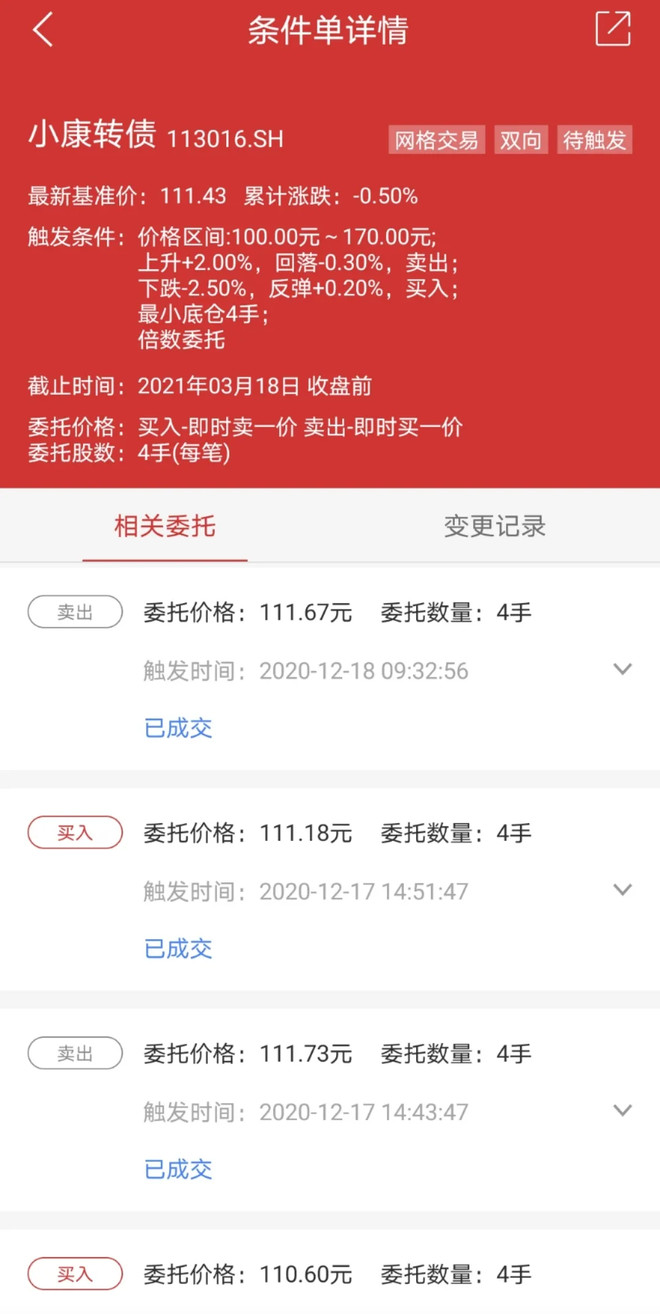Tap 已成交 link for 111.73元 order
This screenshot has height=1314, width=660.
(x=178, y=1169)
